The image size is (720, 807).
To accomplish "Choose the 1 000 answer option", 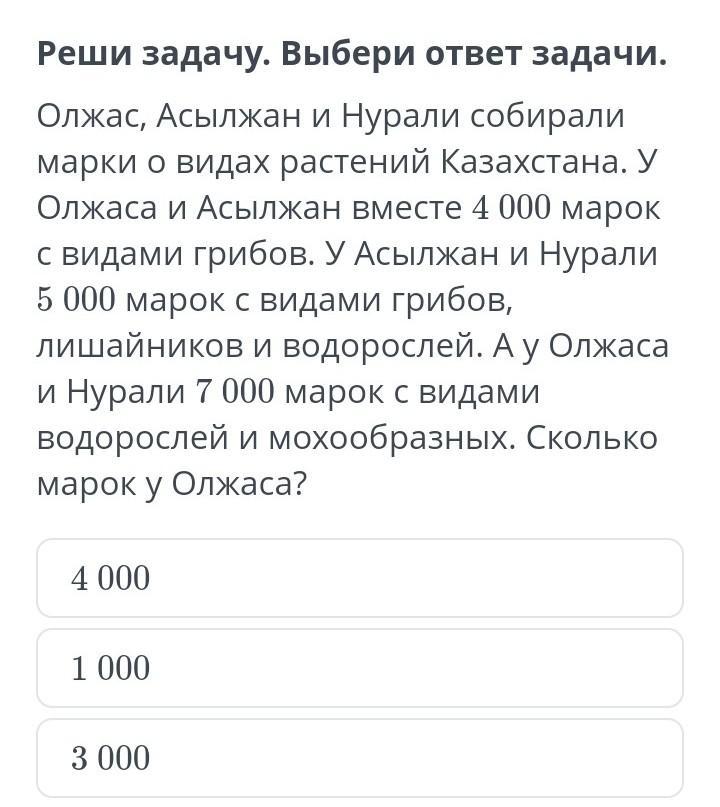I will pos(360,668).
